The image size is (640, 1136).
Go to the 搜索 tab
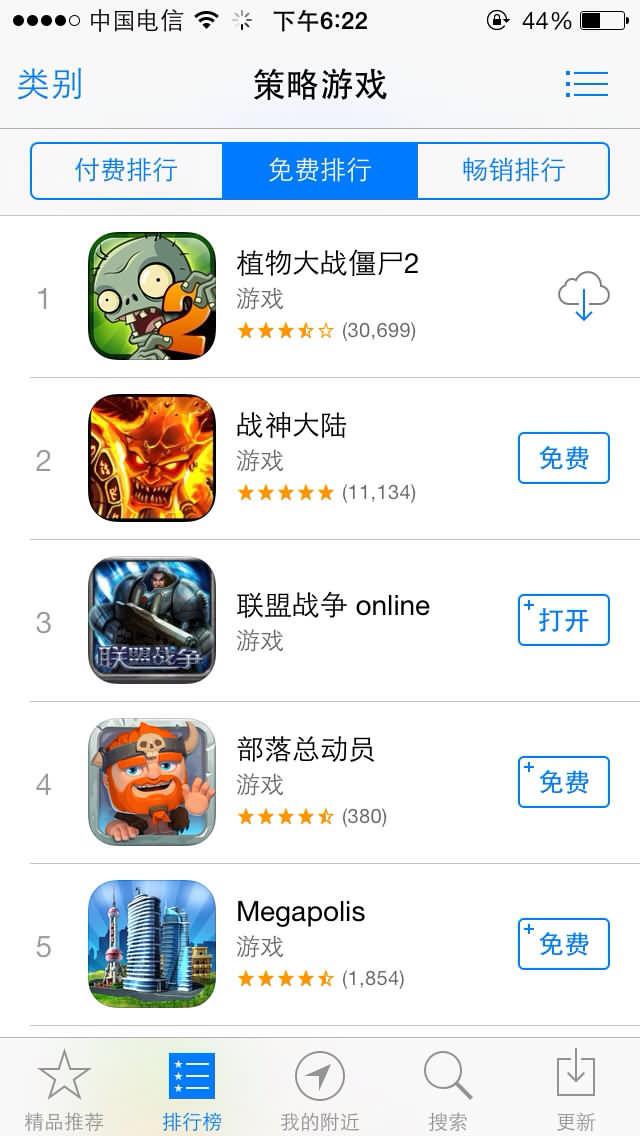[x=448, y=1088]
